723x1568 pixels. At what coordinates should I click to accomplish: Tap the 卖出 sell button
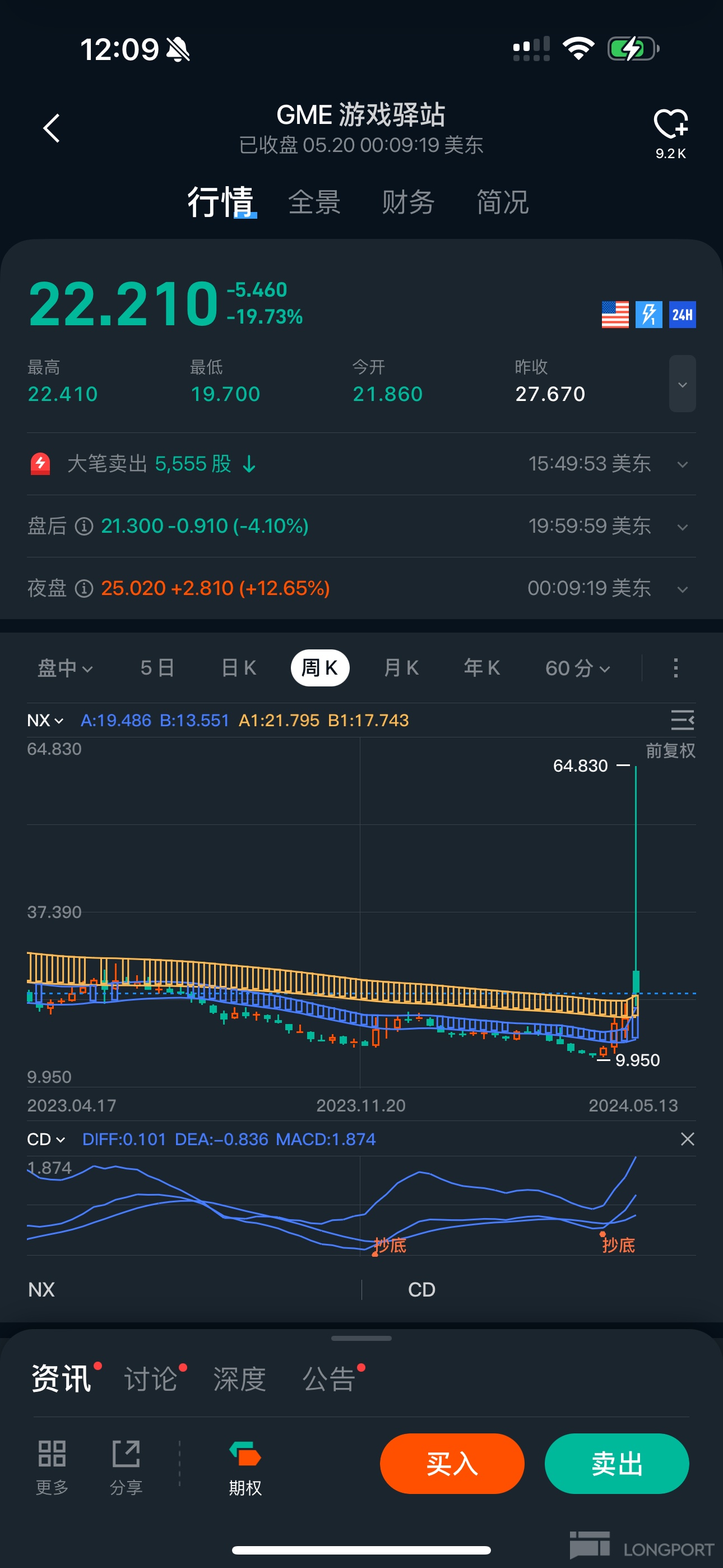point(617,1463)
